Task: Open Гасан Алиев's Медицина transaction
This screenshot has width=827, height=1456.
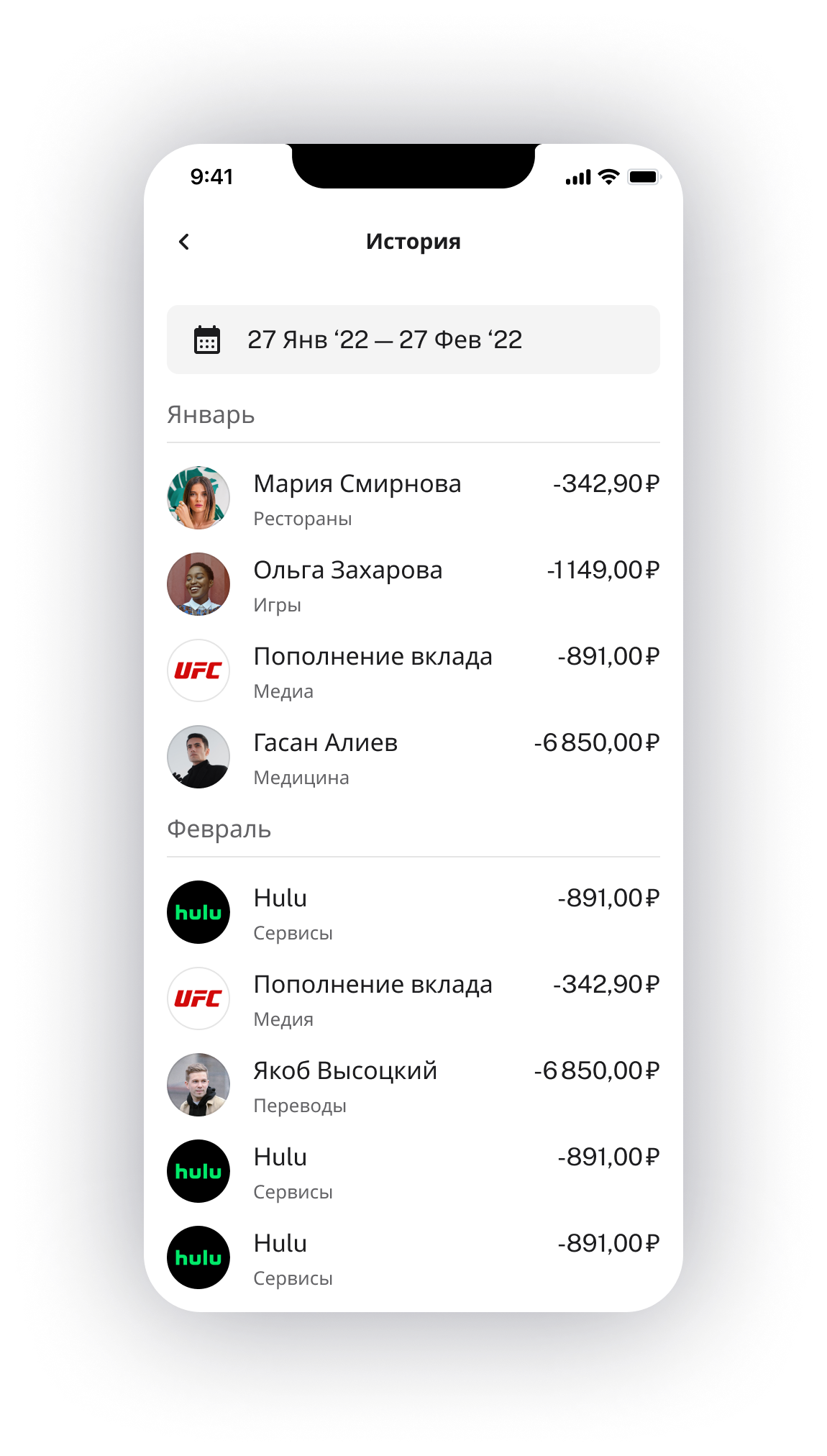Action: pyautogui.click(x=413, y=757)
